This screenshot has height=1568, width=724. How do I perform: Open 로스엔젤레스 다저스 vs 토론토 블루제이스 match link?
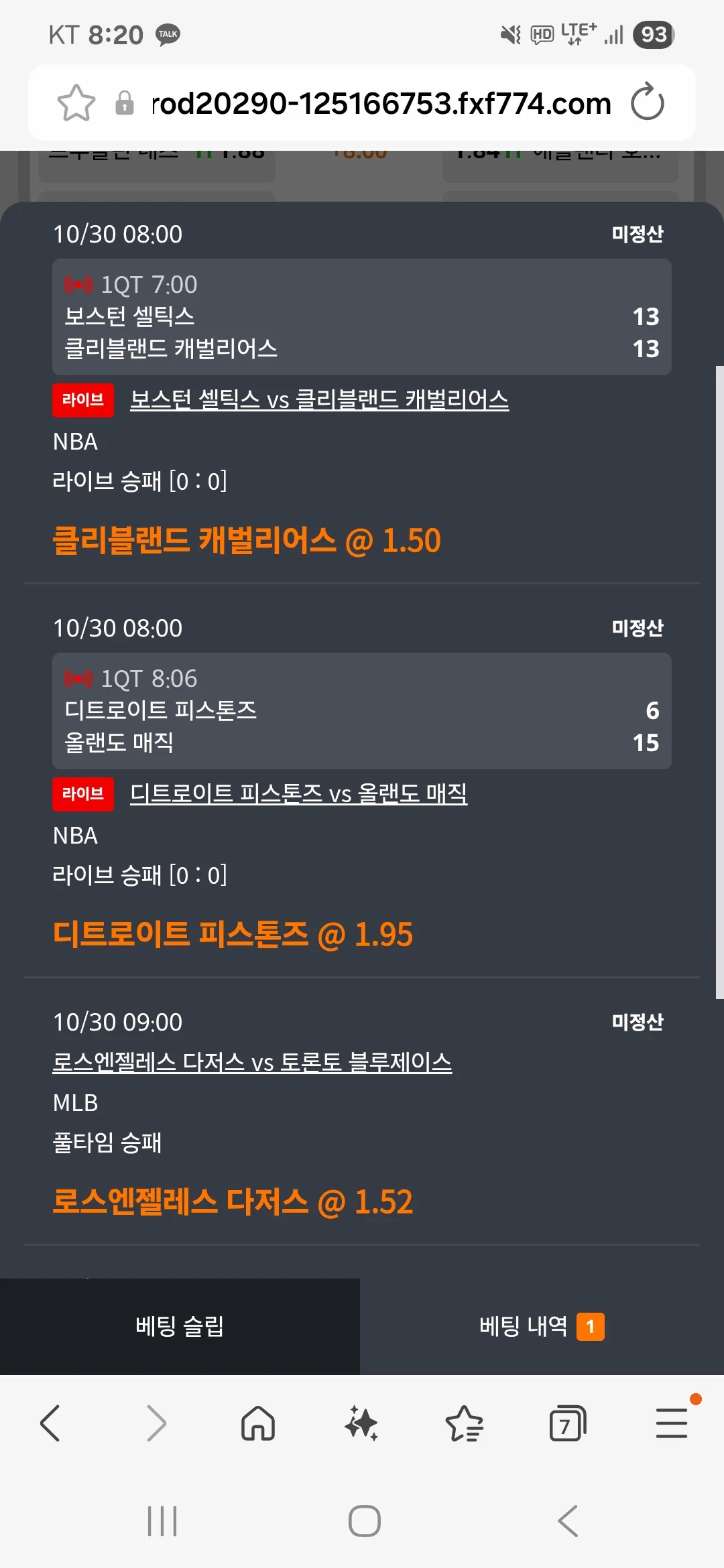pos(252,1062)
